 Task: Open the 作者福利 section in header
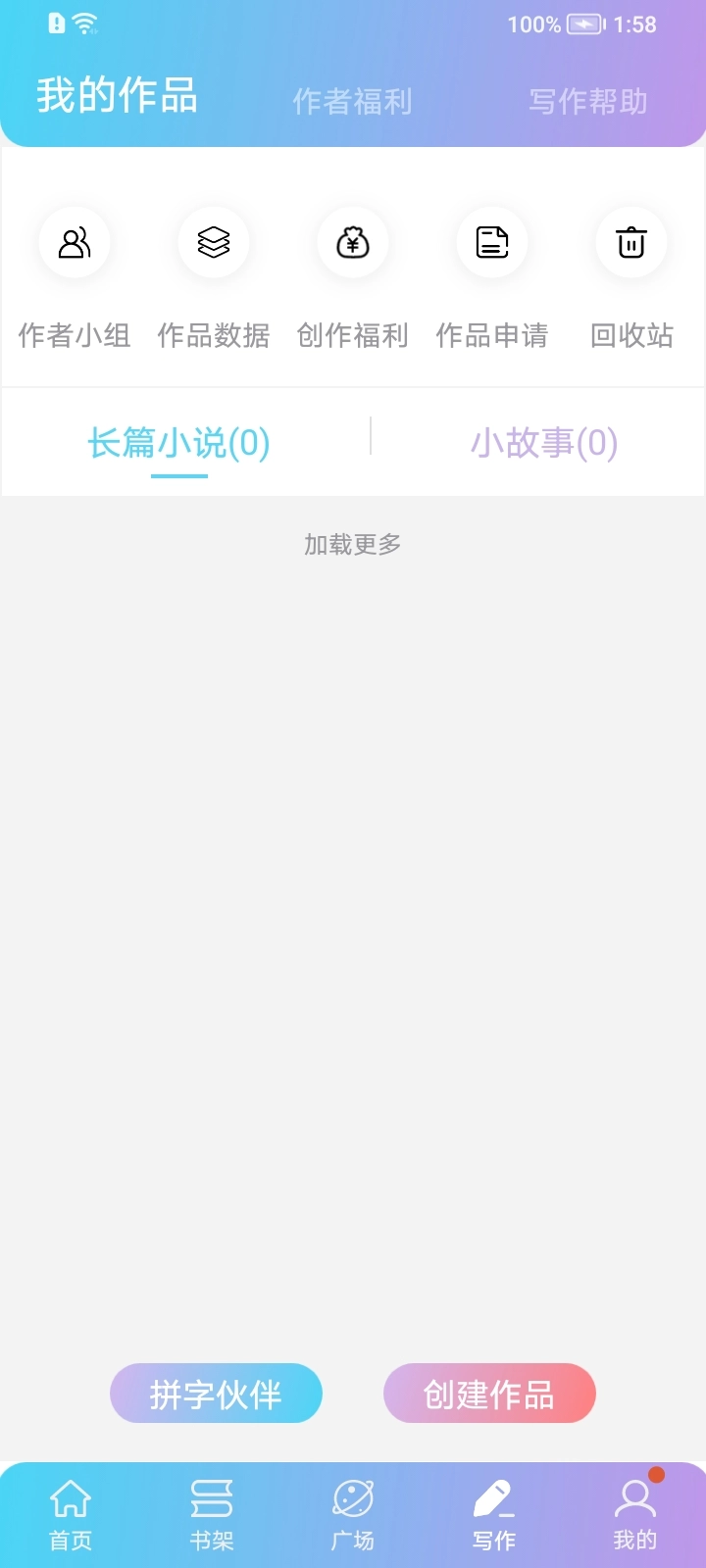click(353, 102)
